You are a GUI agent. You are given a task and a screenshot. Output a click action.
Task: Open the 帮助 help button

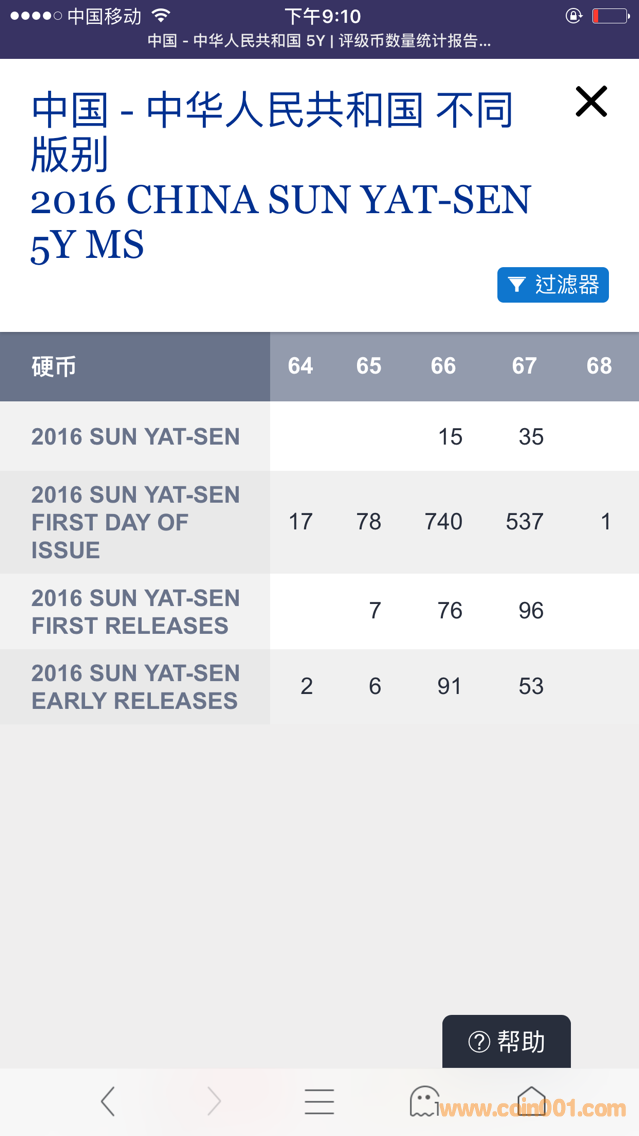click(x=507, y=1042)
